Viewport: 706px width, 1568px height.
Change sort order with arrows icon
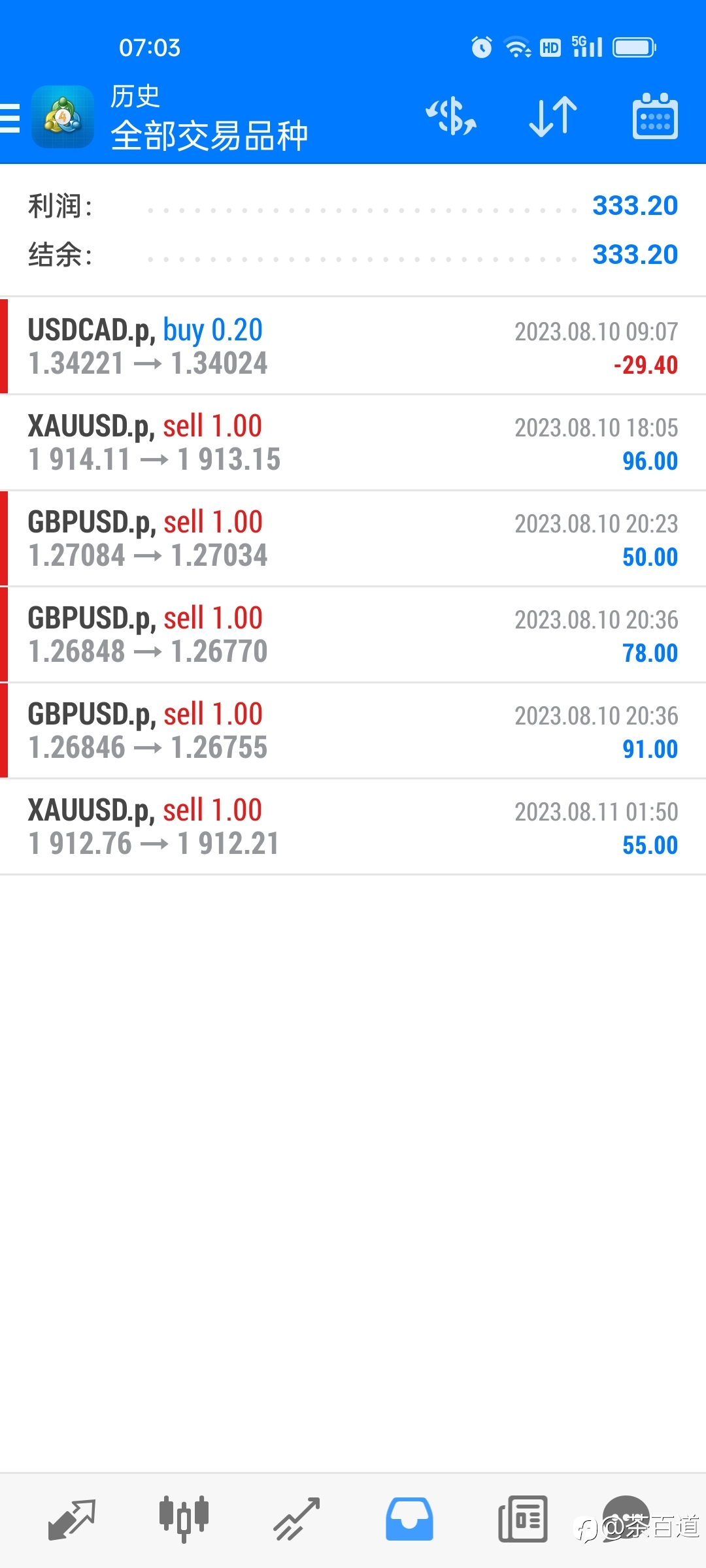pos(553,116)
